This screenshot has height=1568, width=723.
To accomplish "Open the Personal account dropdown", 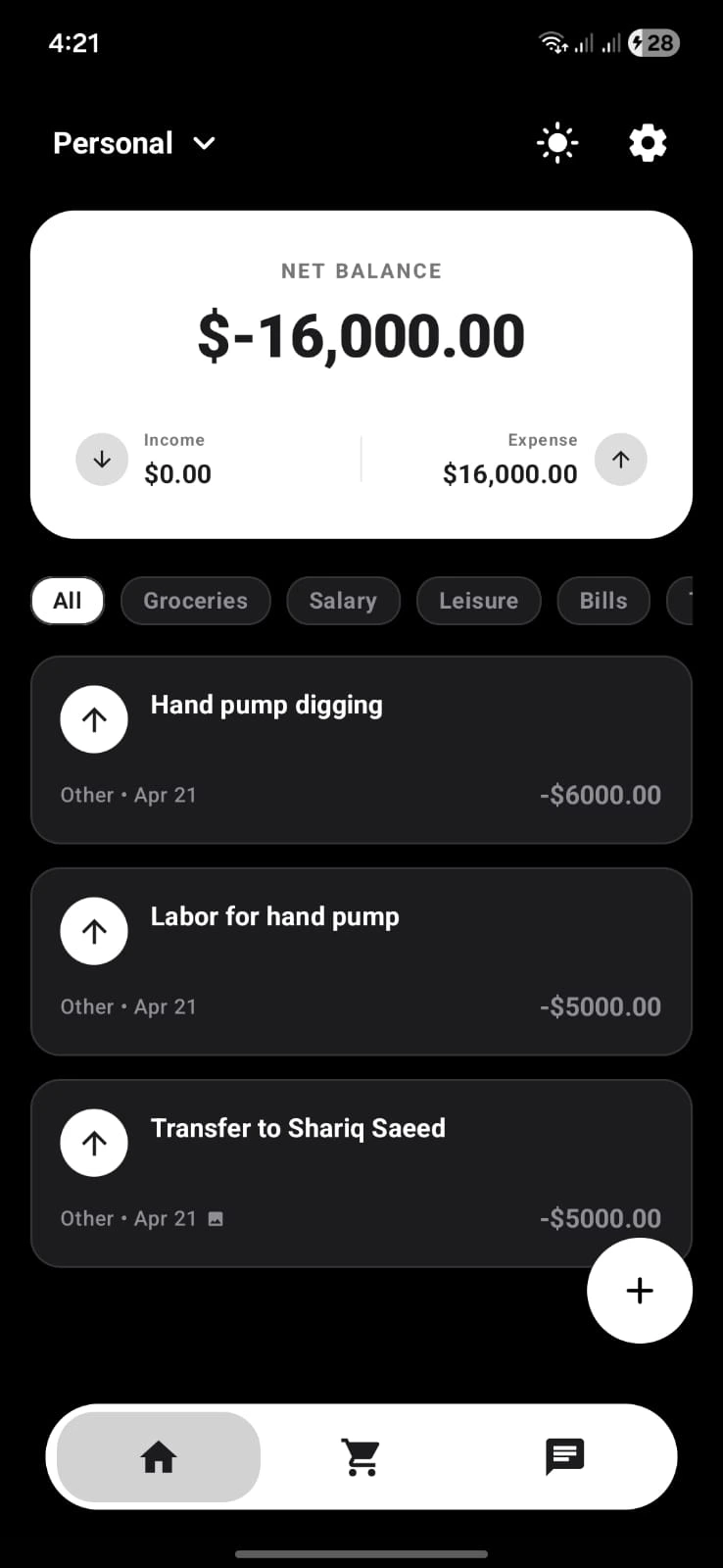I will (134, 143).
